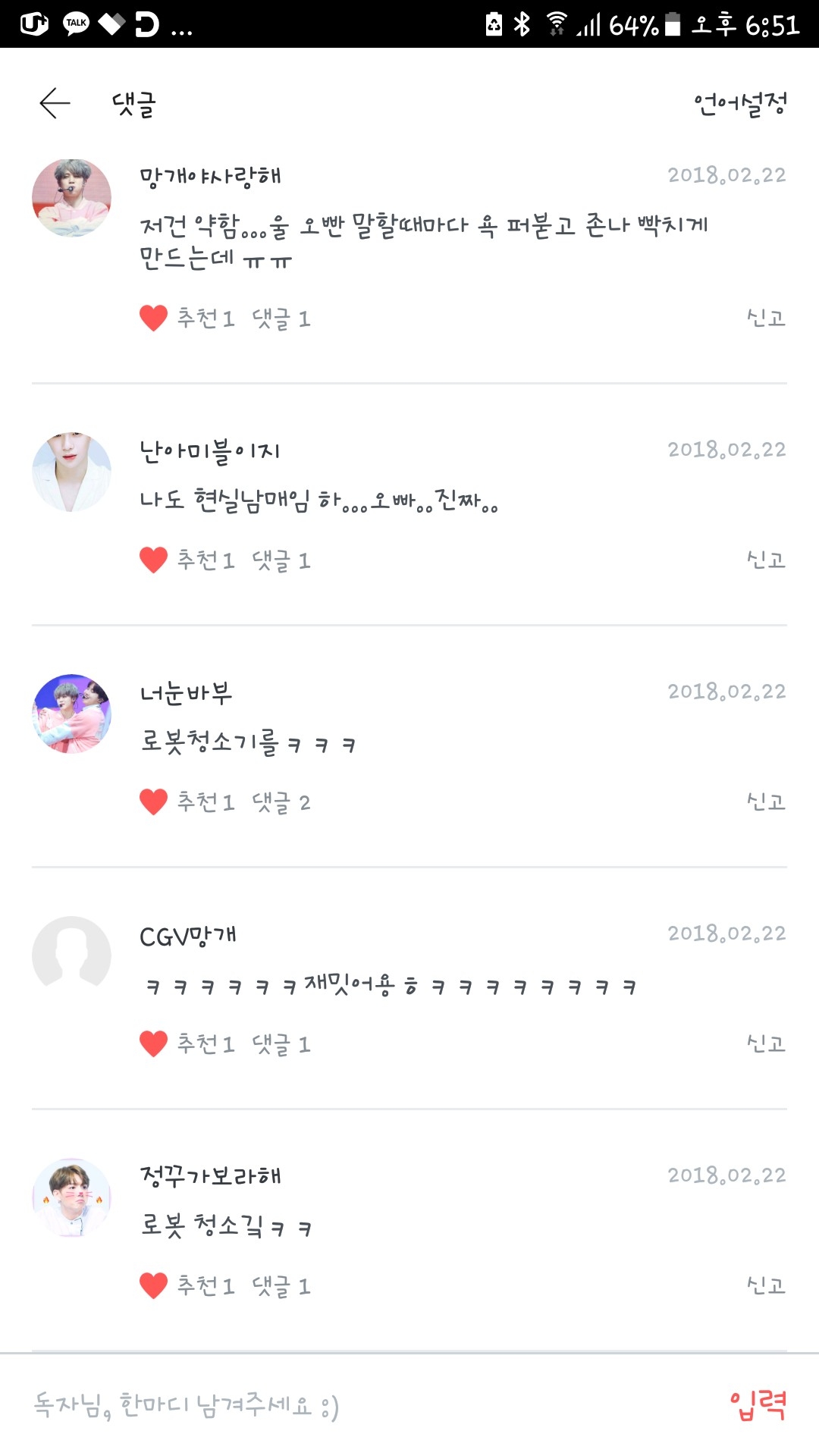Image resolution: width=819 pixels, height=1456 pixels.
Task: Open replies on CGV망개's comment
Action: point(281,1044)
